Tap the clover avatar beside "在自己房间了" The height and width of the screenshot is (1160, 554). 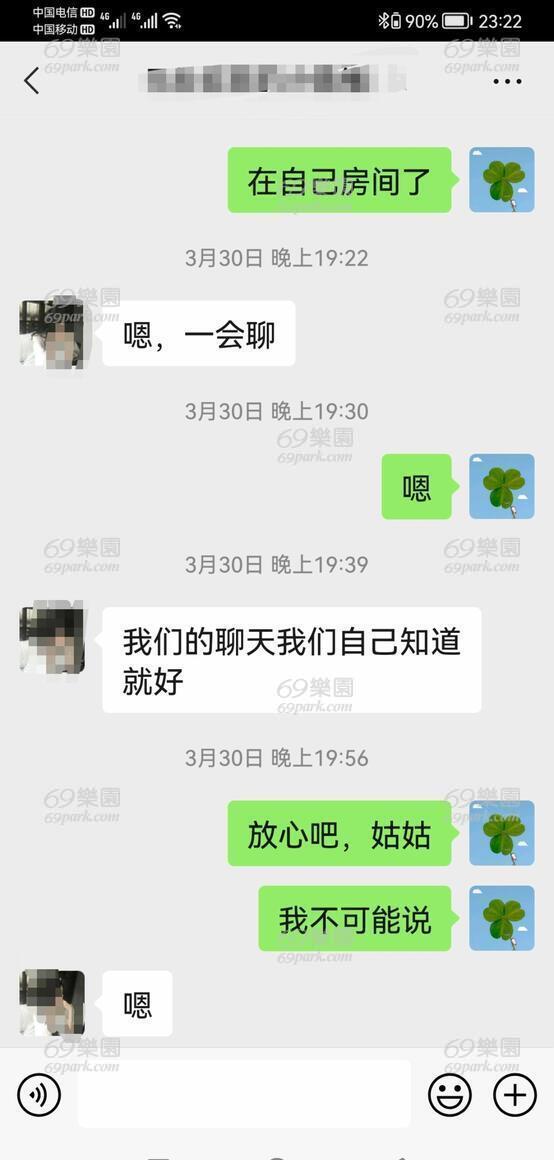502,180
